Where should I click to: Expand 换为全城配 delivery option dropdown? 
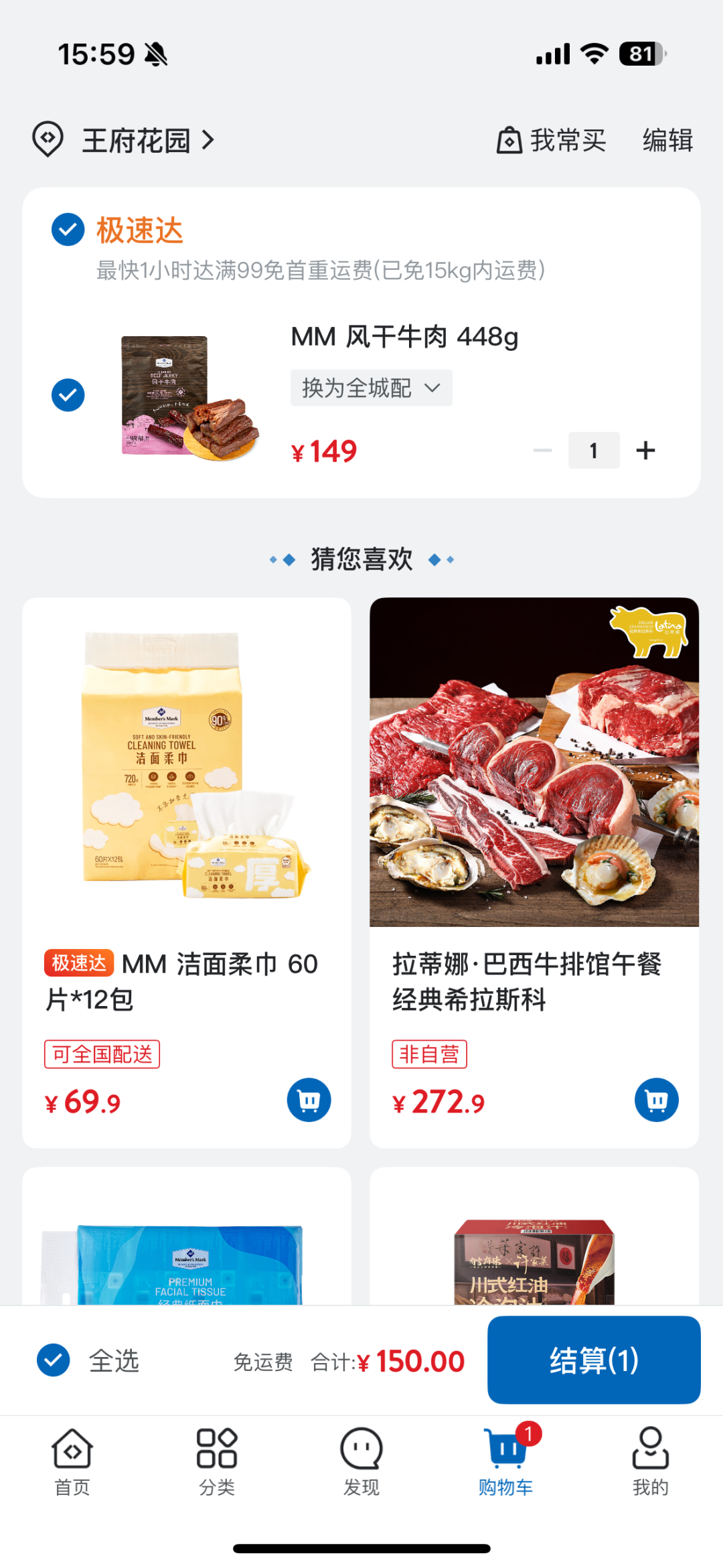tap(371, 388)
